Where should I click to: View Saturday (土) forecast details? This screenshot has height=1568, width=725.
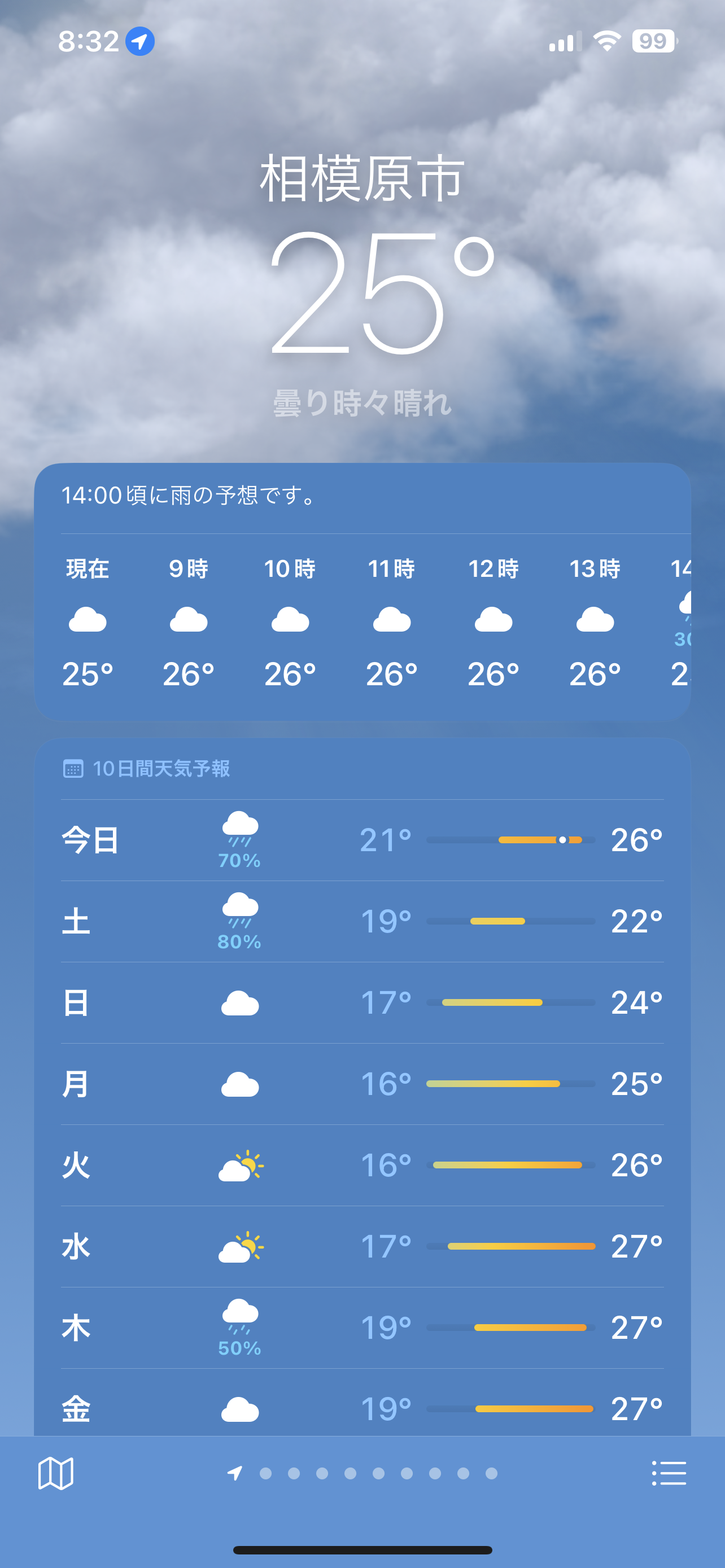click(362, 921)
